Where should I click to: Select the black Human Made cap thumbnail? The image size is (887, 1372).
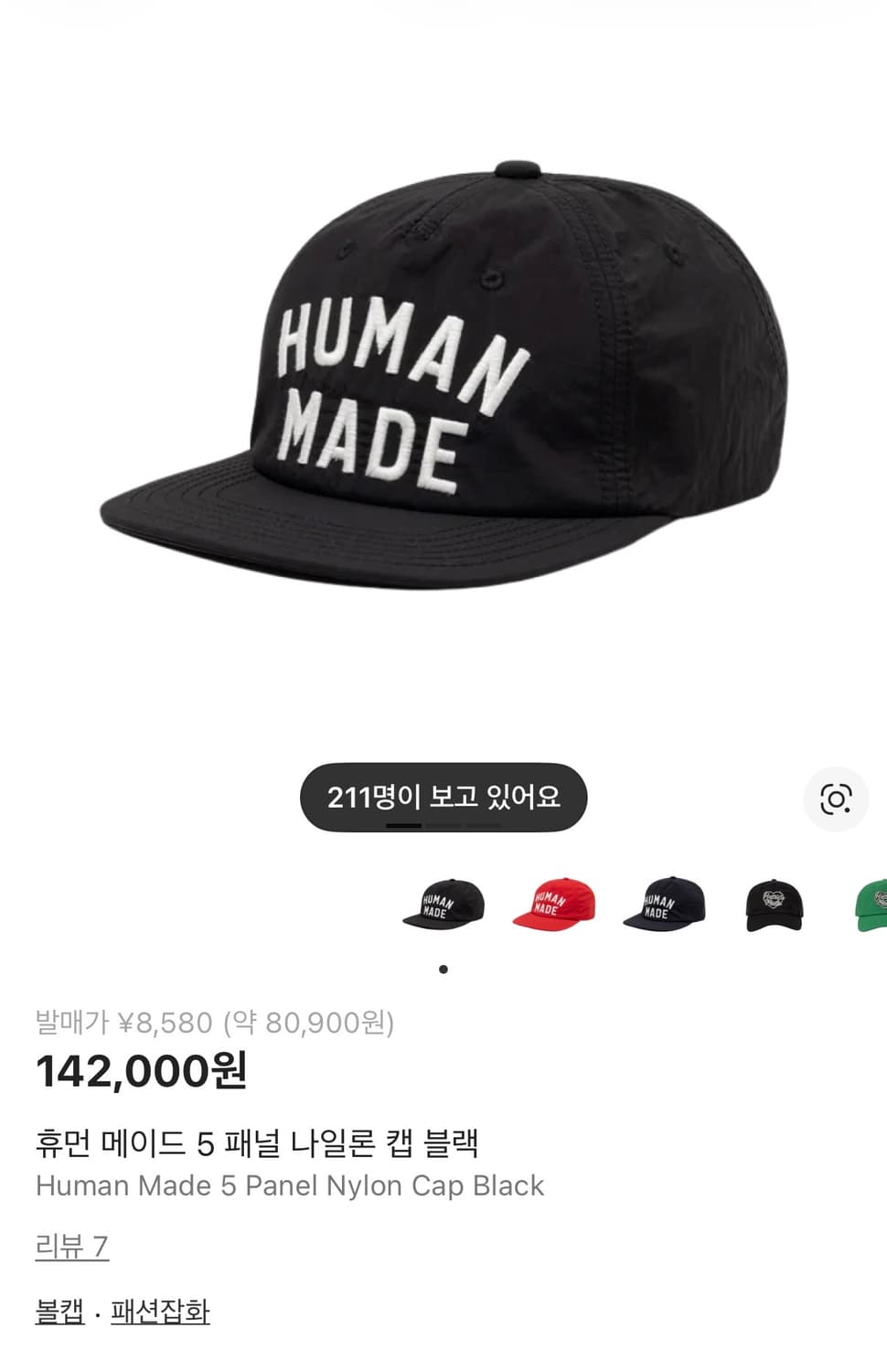pyautogui.click(x=444, y=907)
